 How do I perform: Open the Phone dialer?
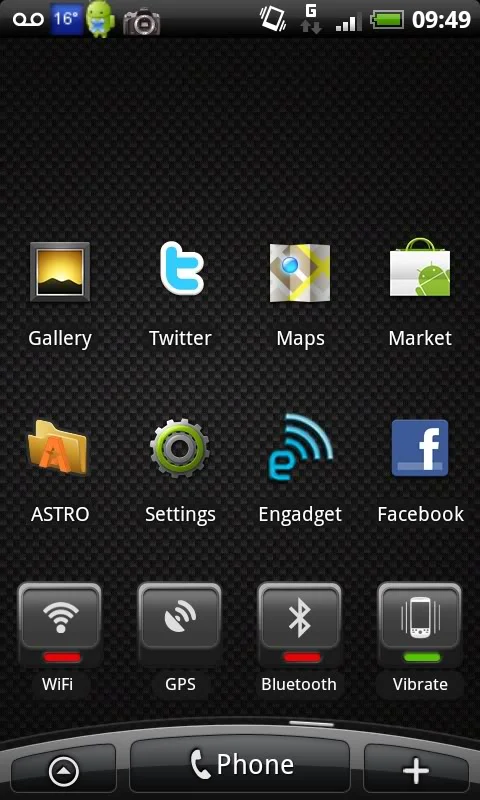[240, 765]
